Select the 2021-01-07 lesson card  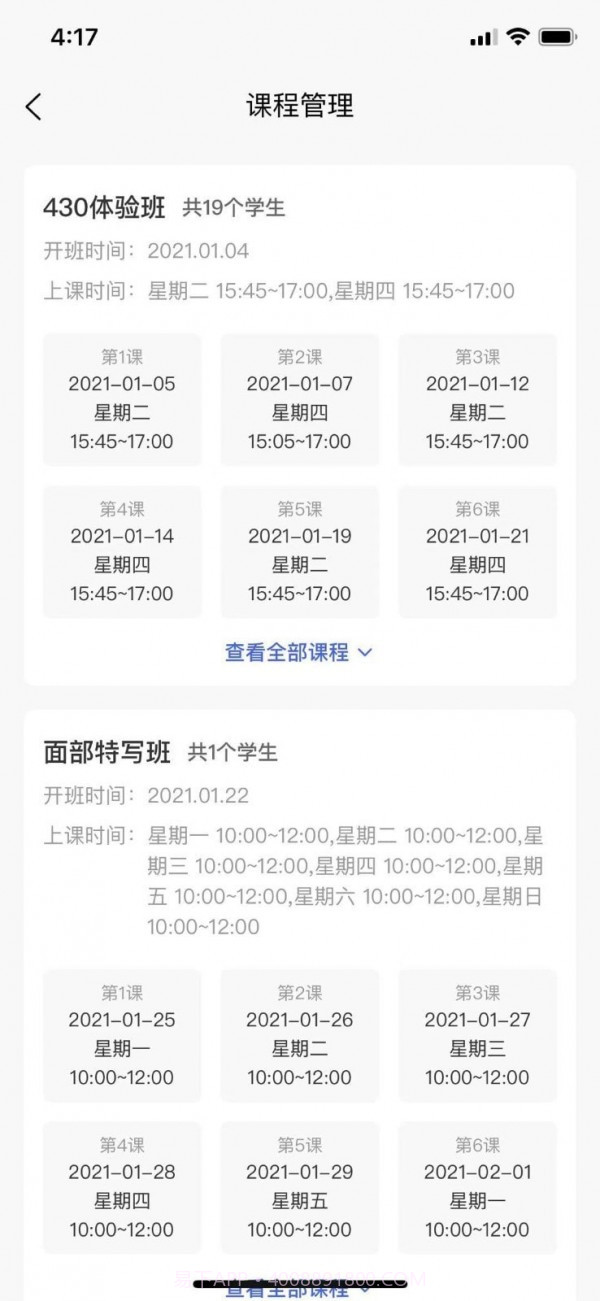299,399
